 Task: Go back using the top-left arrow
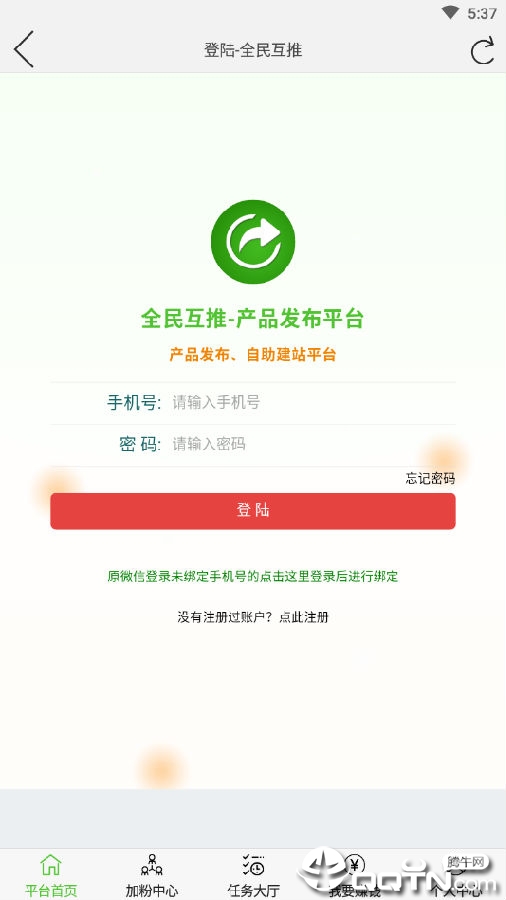[24, 49]
